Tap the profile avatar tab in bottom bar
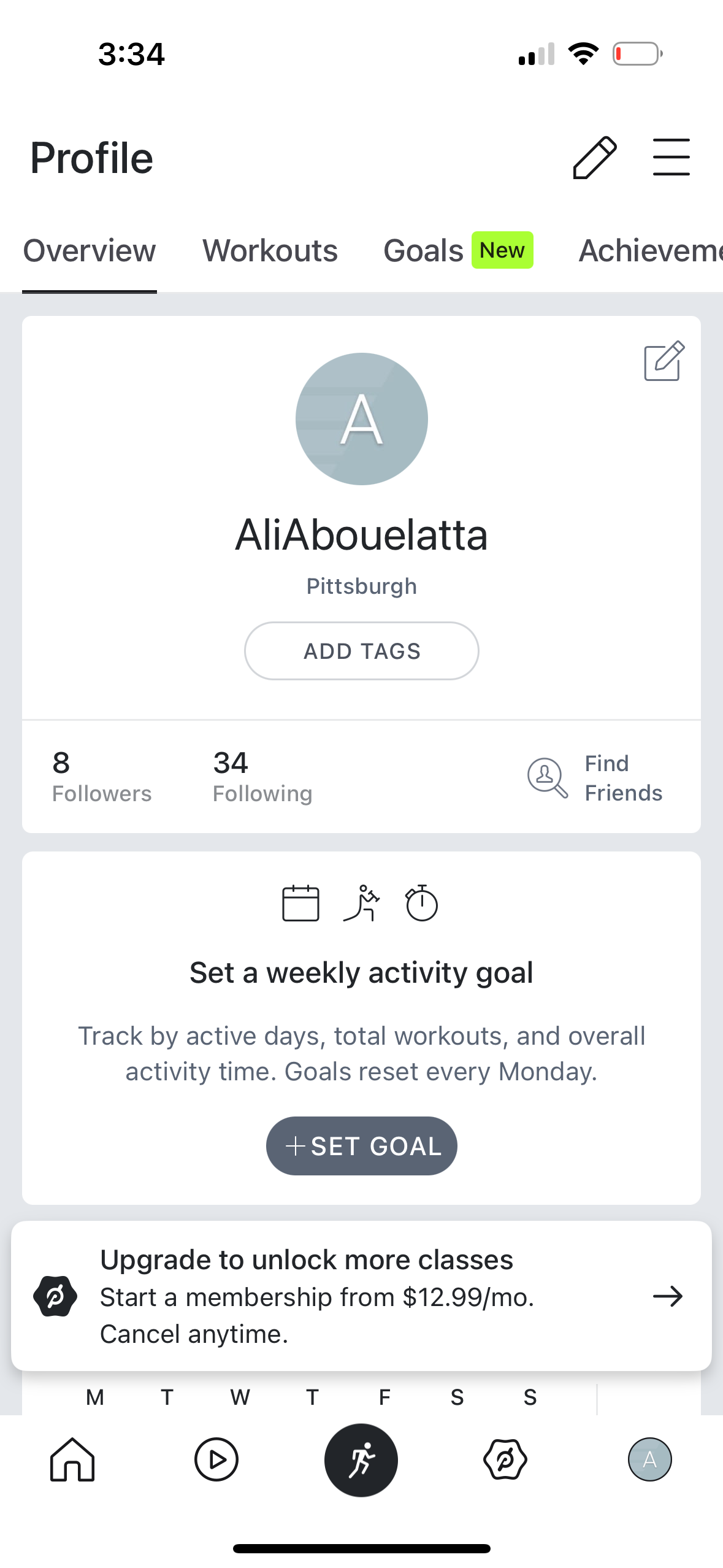The width and height of the screenshot is (723, 1568). click(x=649, y=1459)
